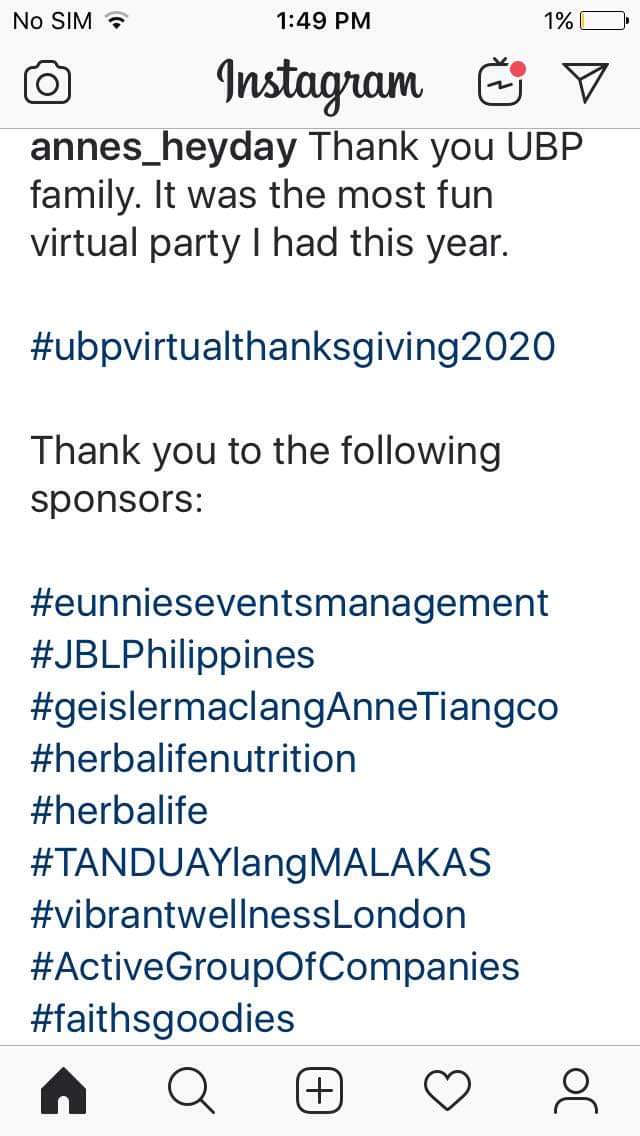The width and height of the screenshot is (640, 1136).
Task: Open hashtag #ActiveGroupOfCompanies
Action: click(275, 966)
